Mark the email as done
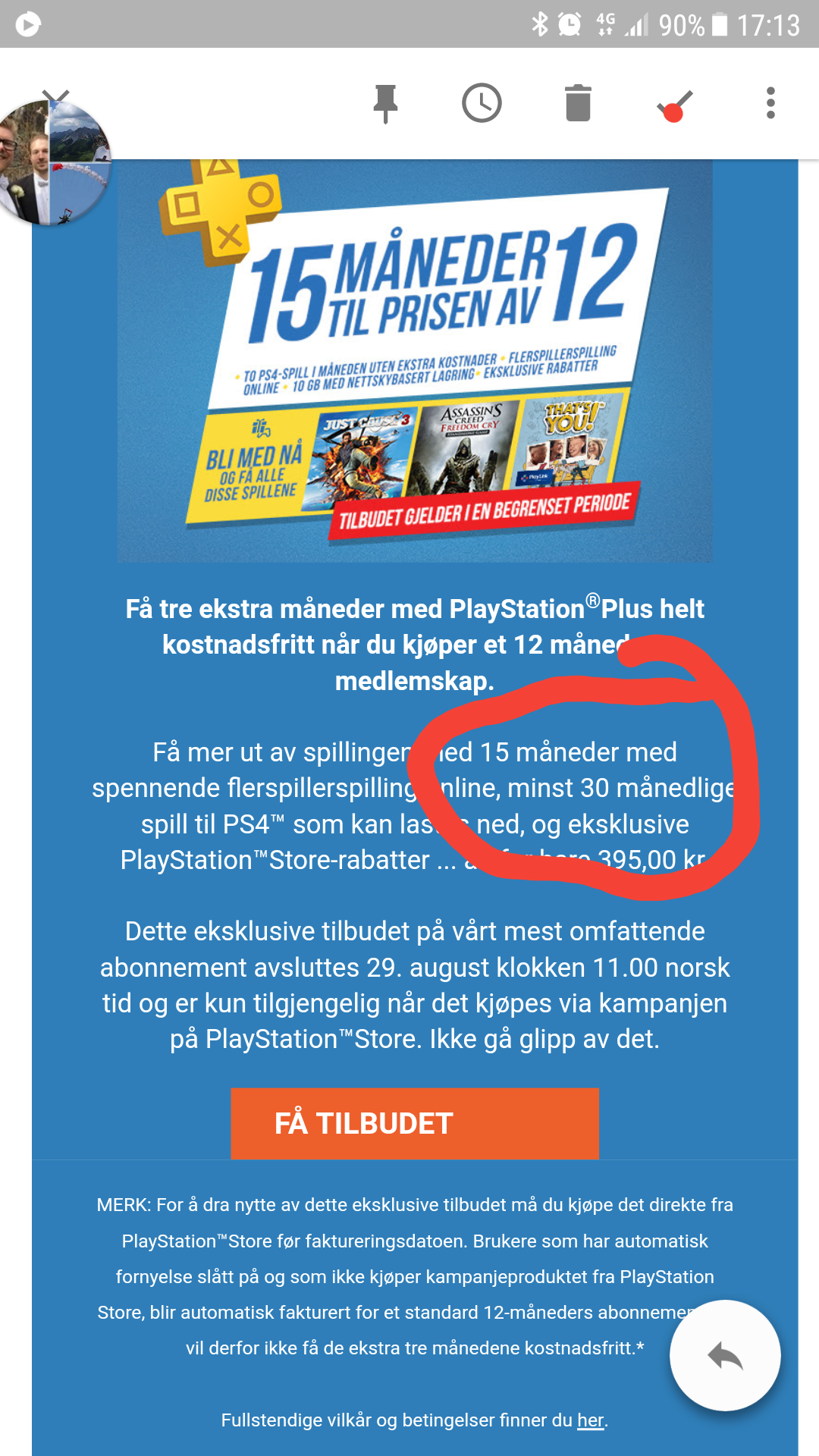This screenshot has width=819, height=1456. [x=675, y=106]
